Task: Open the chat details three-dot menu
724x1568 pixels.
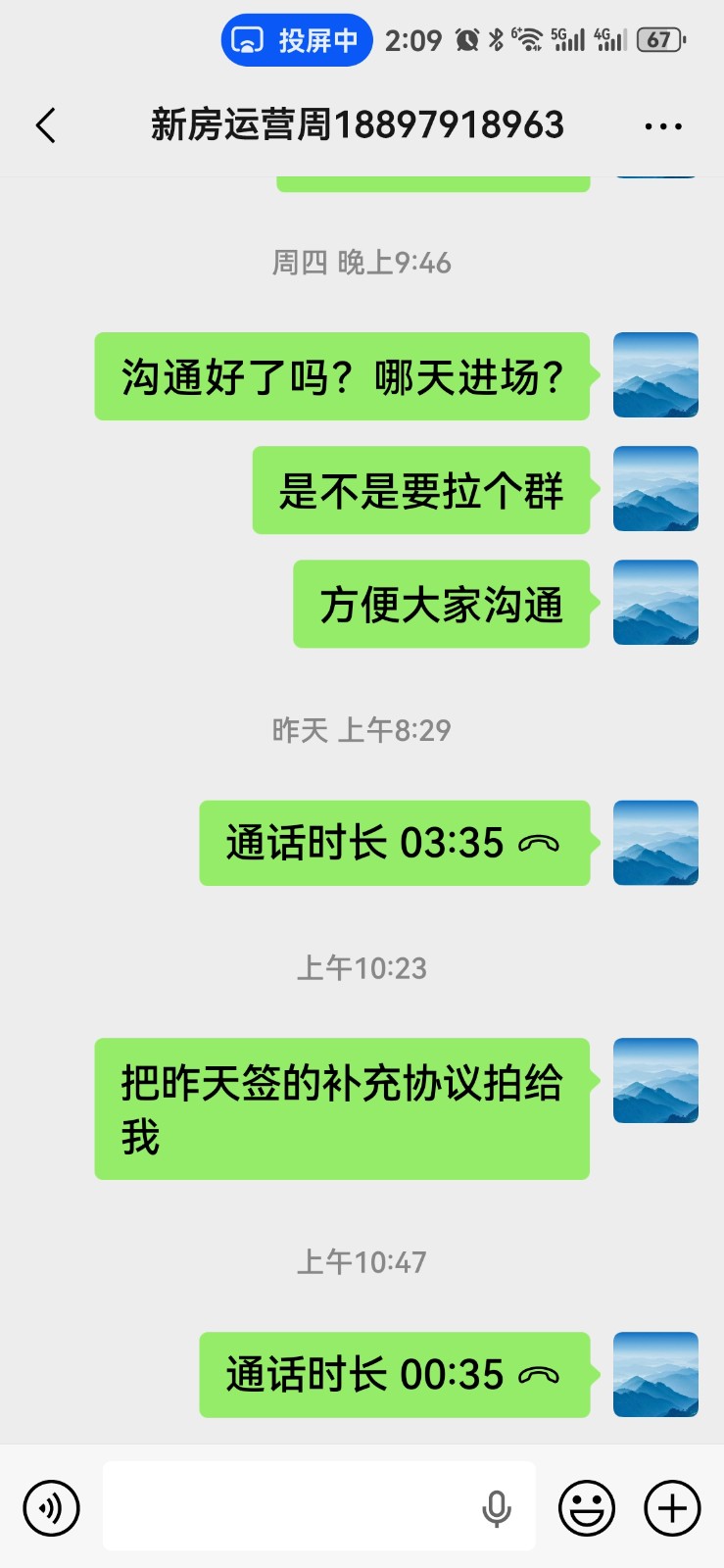Action: pos(663,126)
